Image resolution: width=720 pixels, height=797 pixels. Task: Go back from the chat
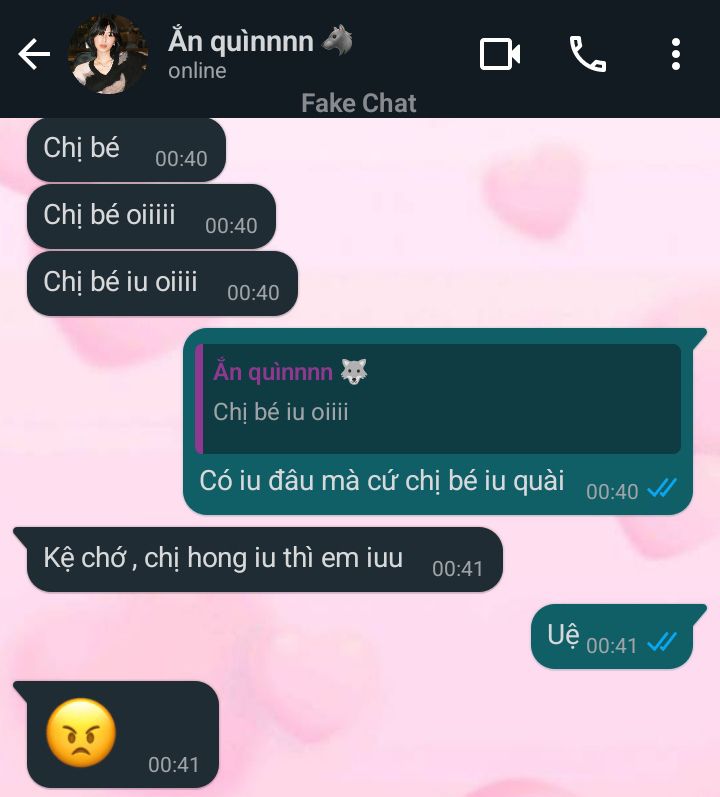[34, 54]
